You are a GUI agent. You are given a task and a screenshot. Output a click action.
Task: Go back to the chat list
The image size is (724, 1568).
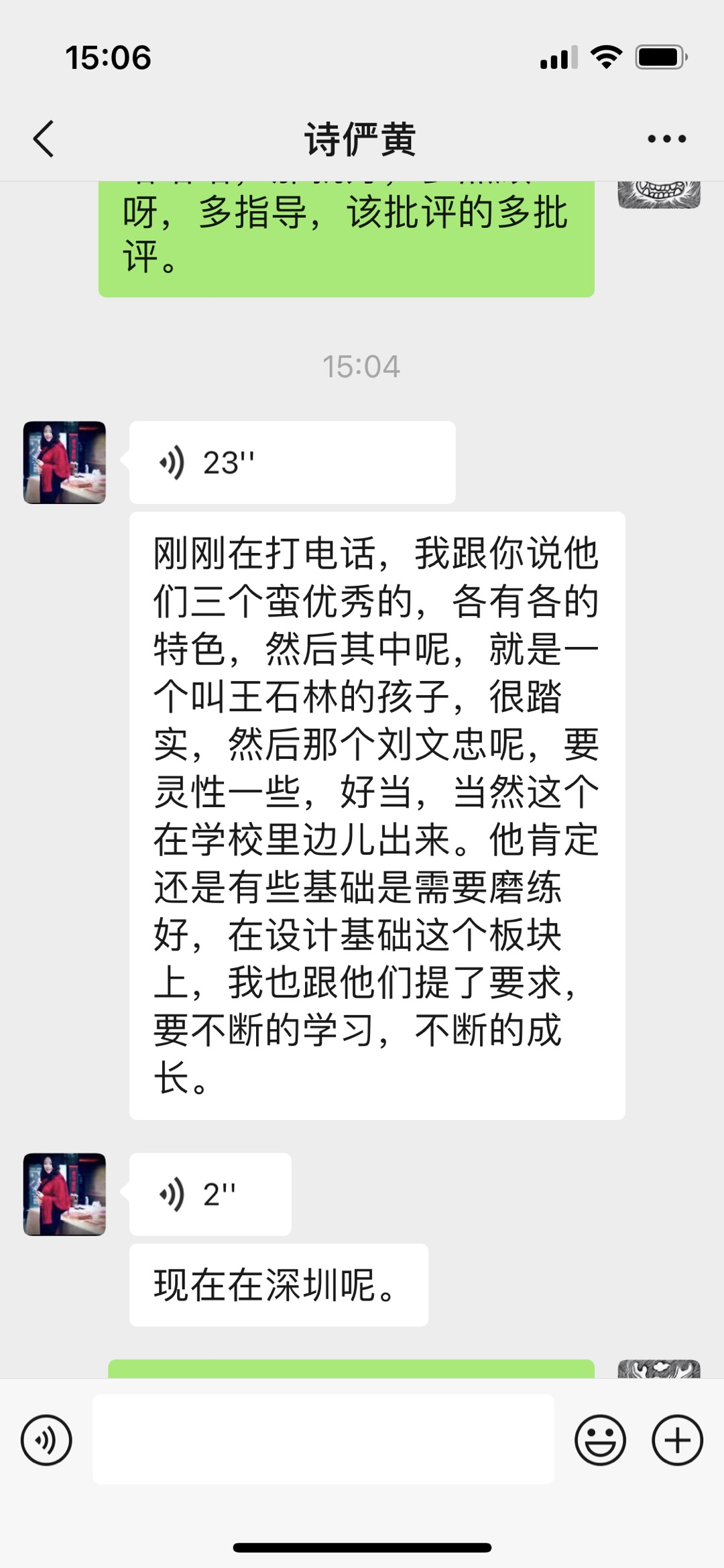(44, 139)
